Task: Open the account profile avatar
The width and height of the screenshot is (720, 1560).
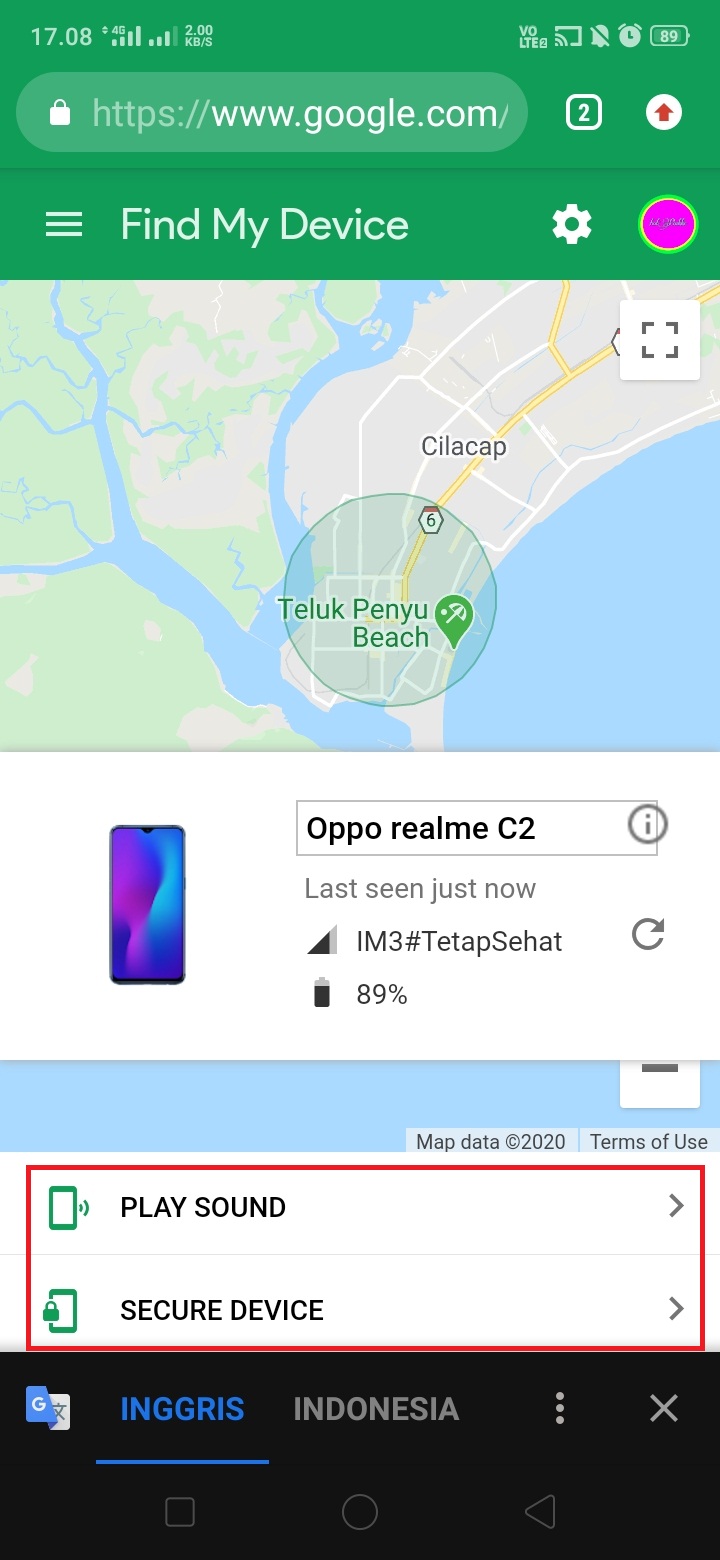Action: pos(667,225)
